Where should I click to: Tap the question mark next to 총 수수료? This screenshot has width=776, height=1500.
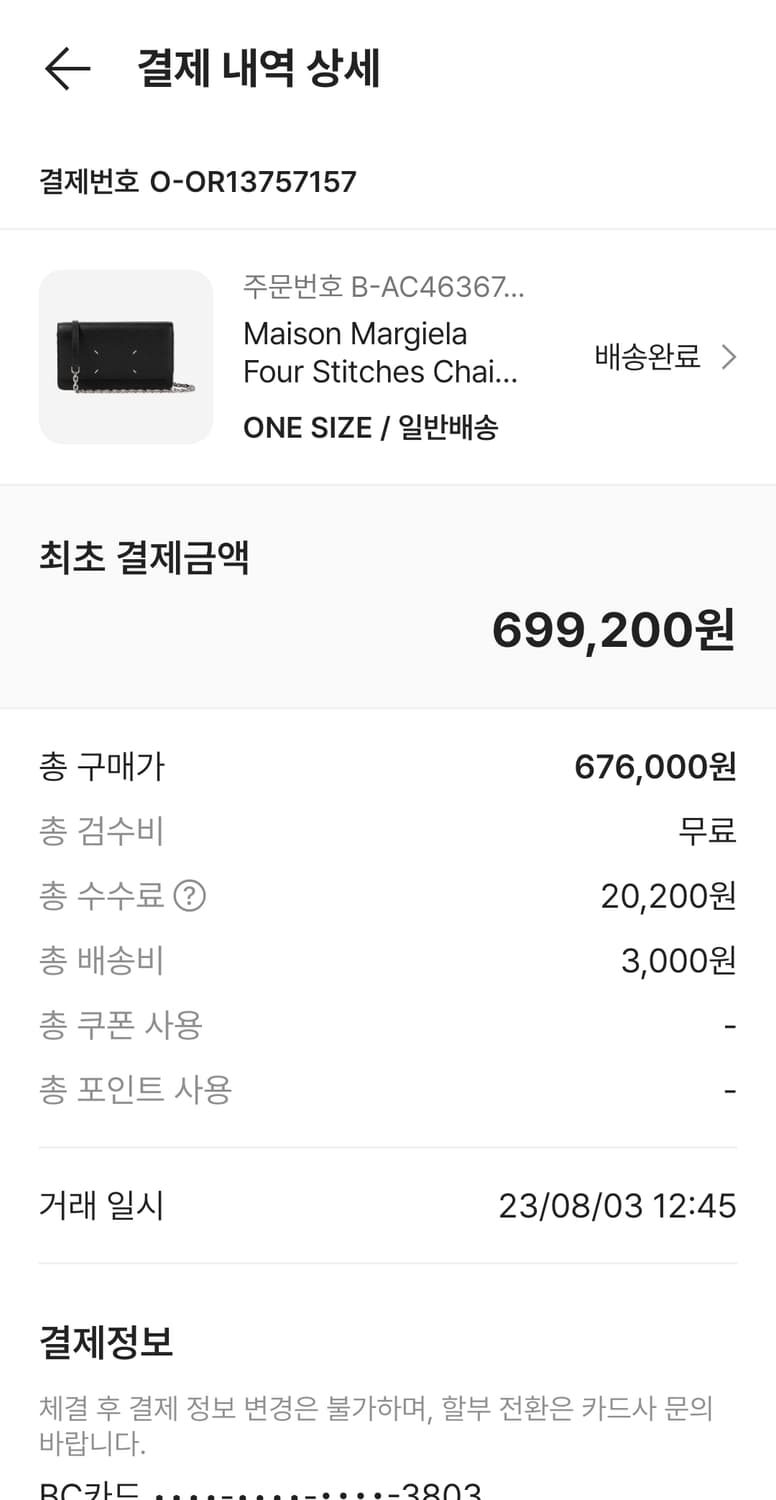point(191,897)
